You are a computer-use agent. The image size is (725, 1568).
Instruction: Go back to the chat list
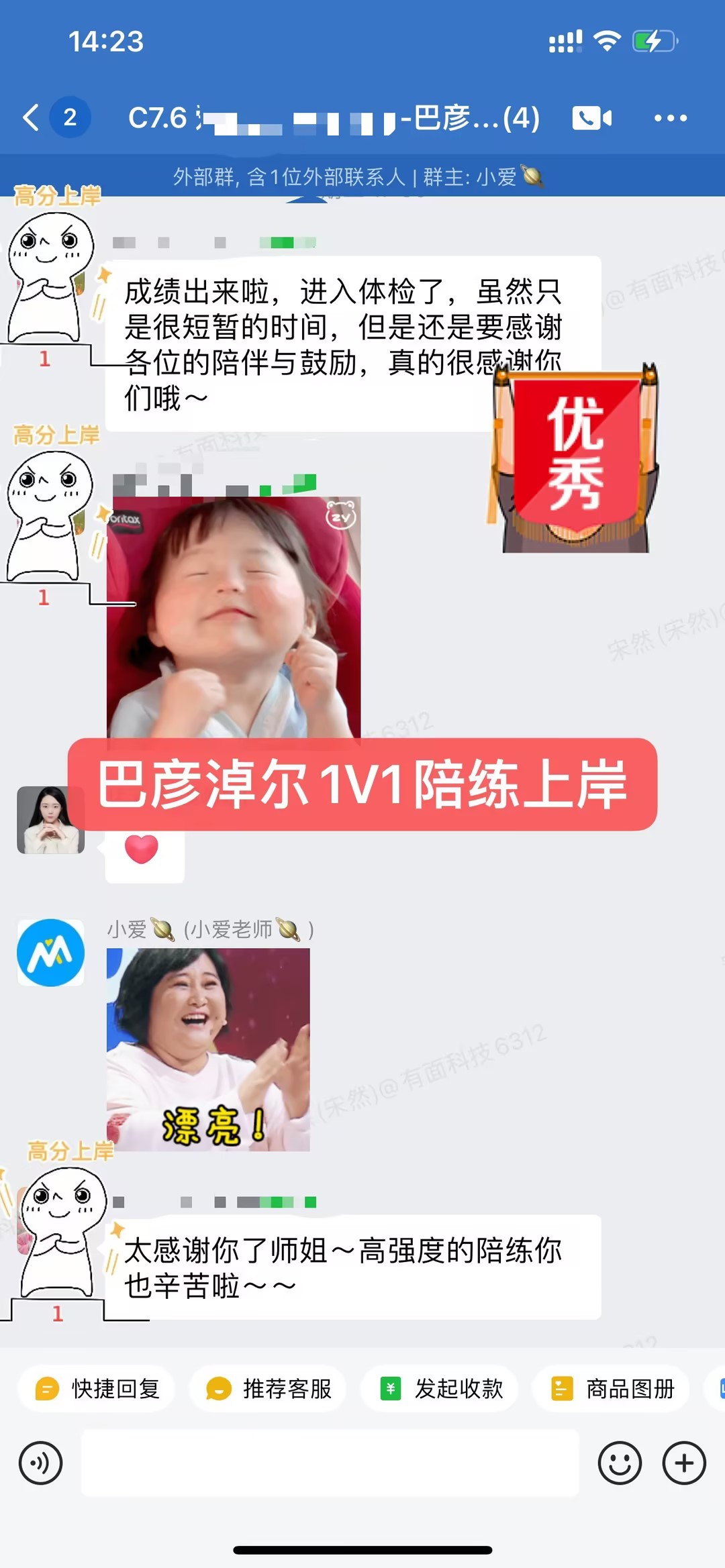(32, 117)
